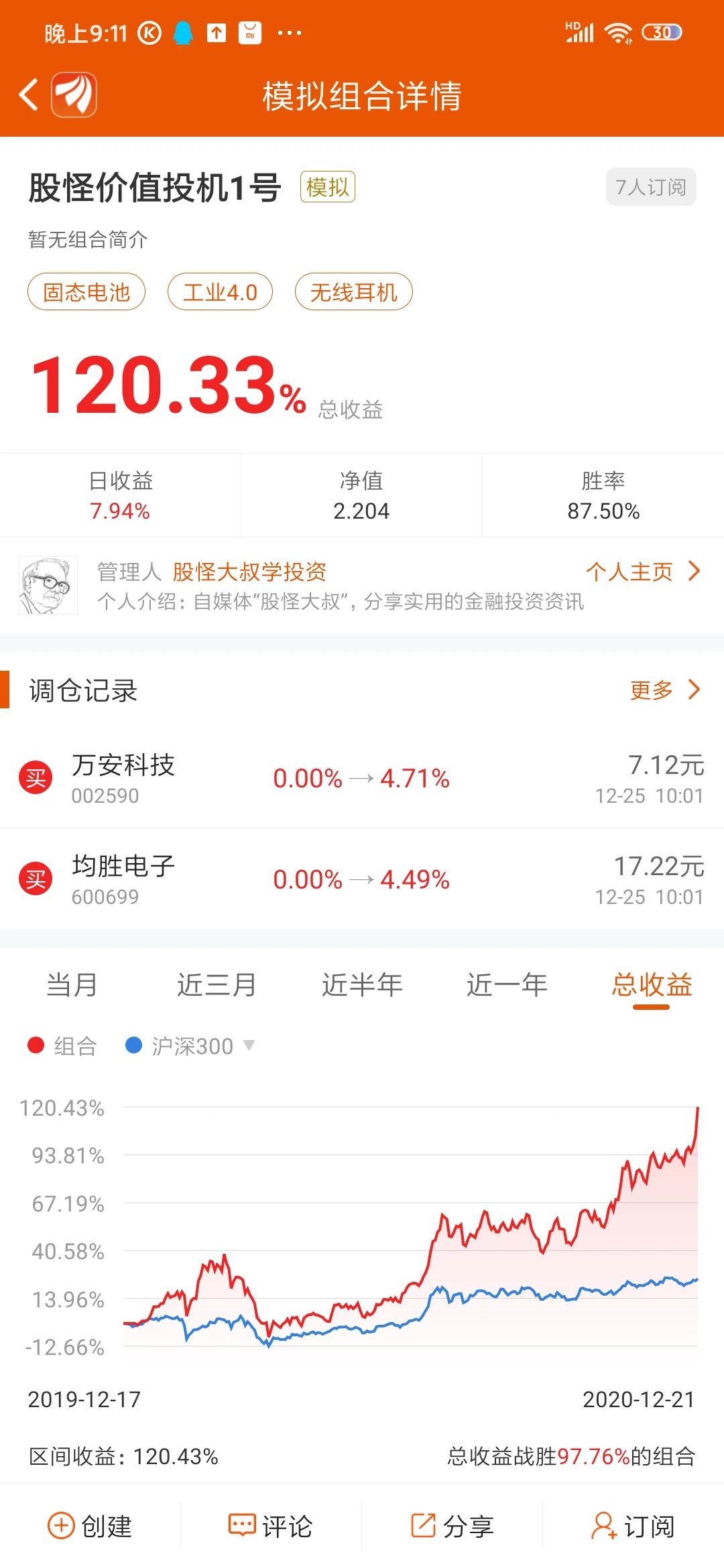The width and height of the screenshot is (724, 1568).
Task: Tap the 7人订阅 subscriber count
Action: [651, 188]
